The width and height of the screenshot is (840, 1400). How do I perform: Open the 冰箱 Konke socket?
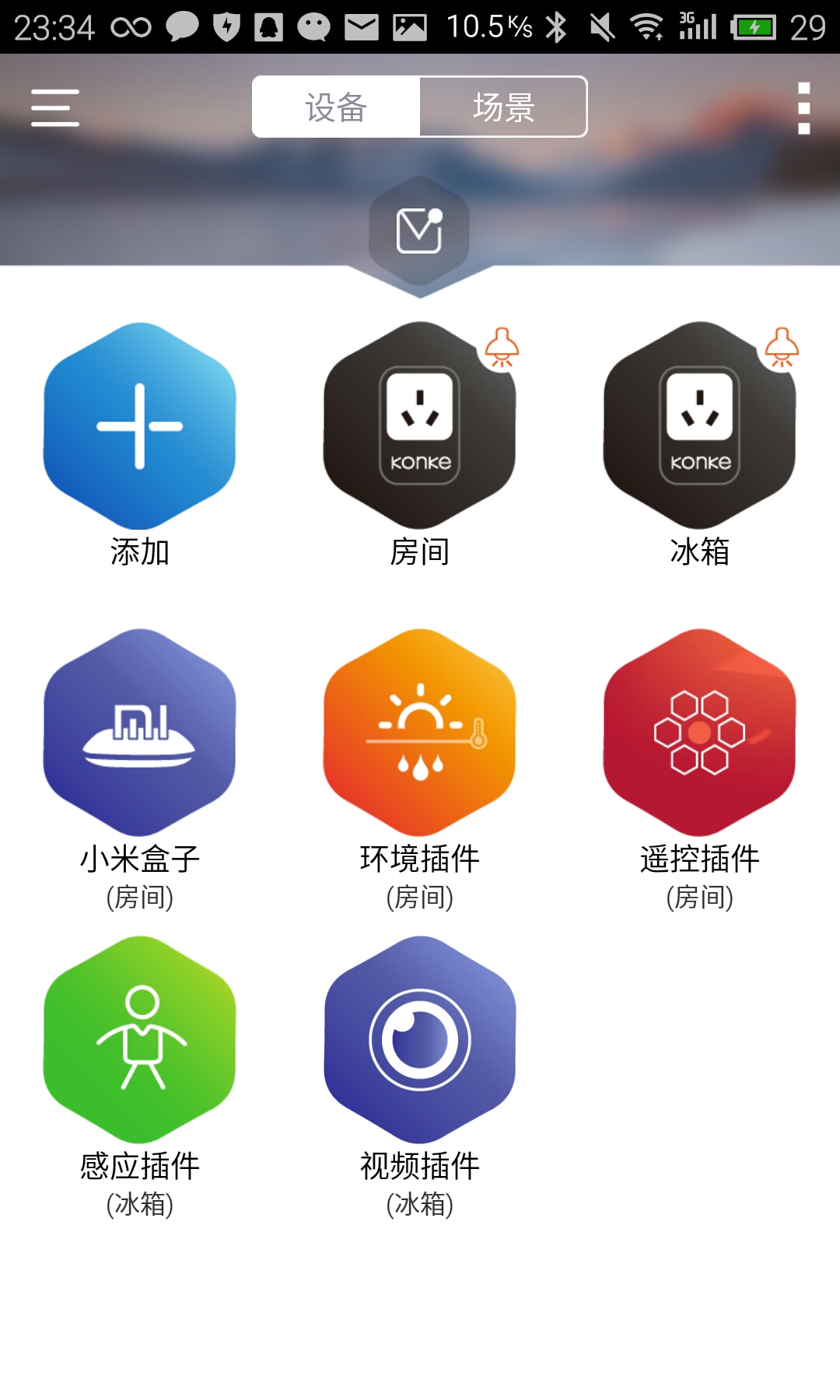pos(700,426)
